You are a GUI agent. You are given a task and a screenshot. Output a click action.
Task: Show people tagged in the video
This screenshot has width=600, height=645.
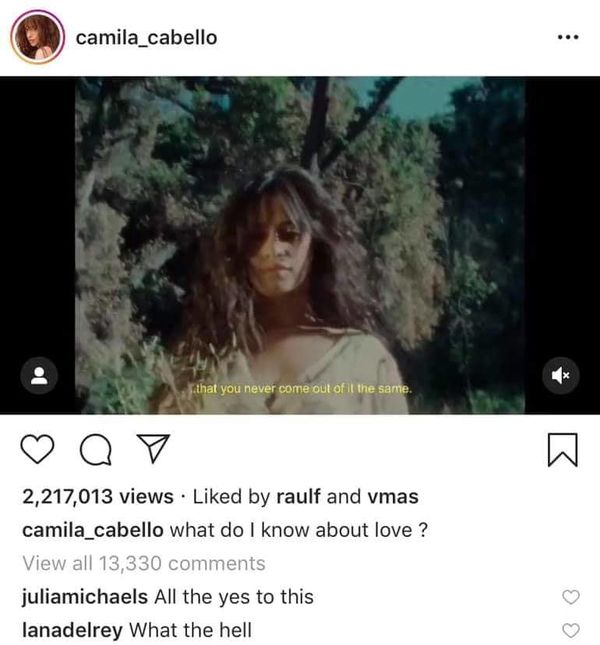coord(39,376)
